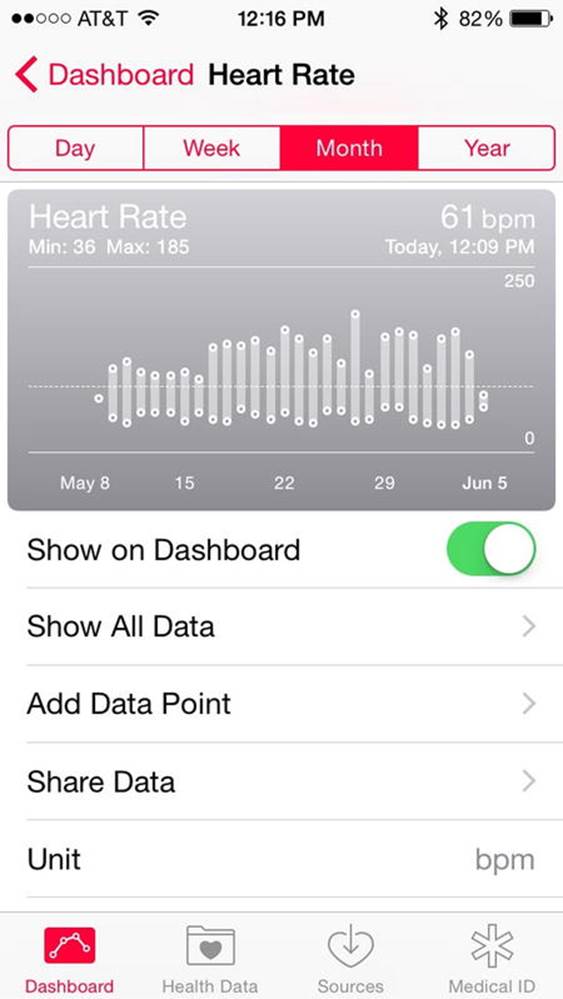Switch to the Sources tab
563x999 pixels.
(350, 960)
